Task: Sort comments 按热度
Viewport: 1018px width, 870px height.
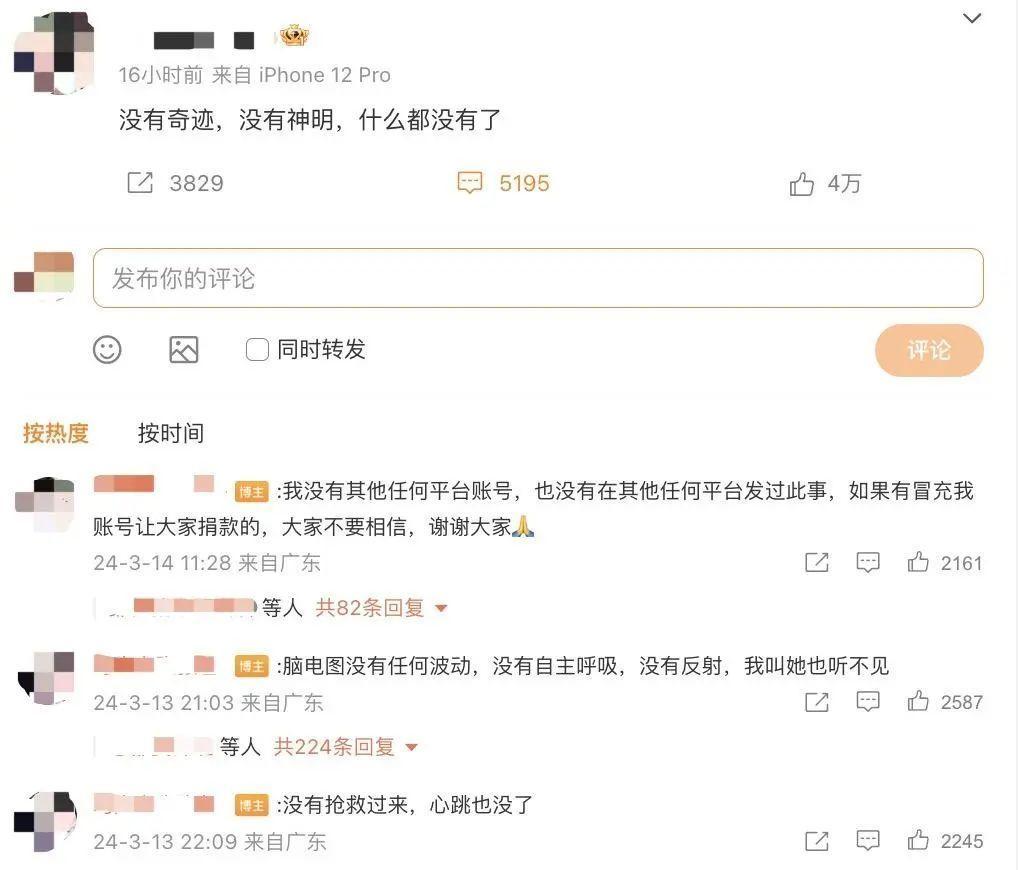Action: [56, 433]
